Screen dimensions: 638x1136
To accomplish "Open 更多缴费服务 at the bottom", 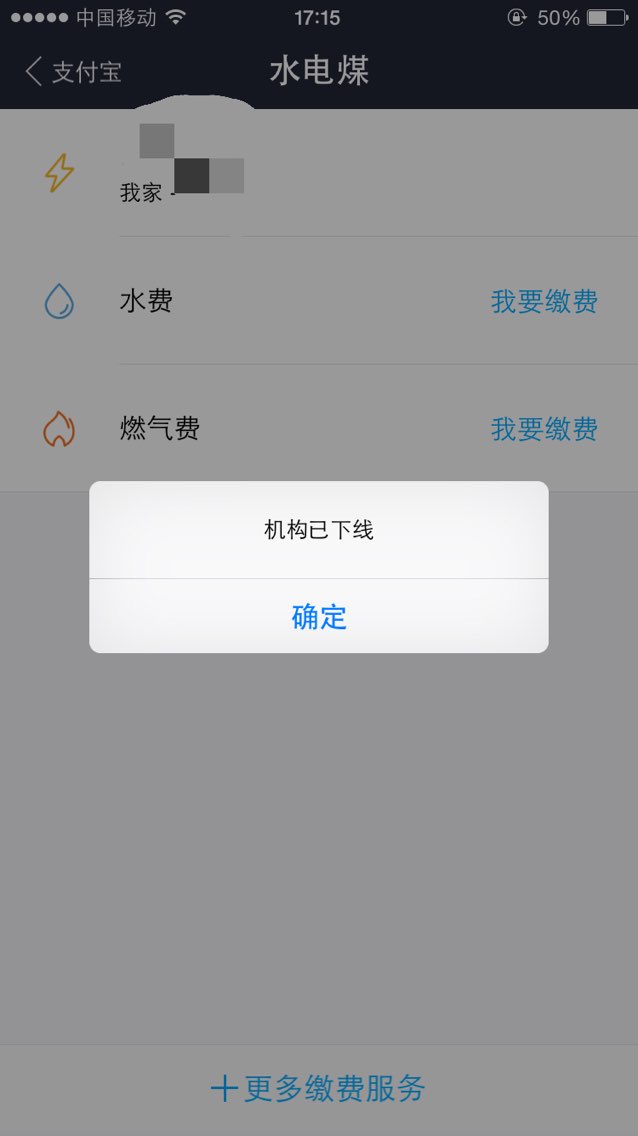I will [319, 1088].
